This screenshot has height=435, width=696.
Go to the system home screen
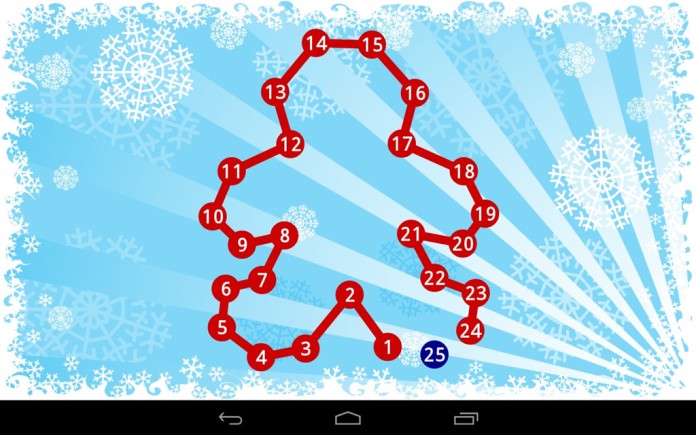point(348,417)
